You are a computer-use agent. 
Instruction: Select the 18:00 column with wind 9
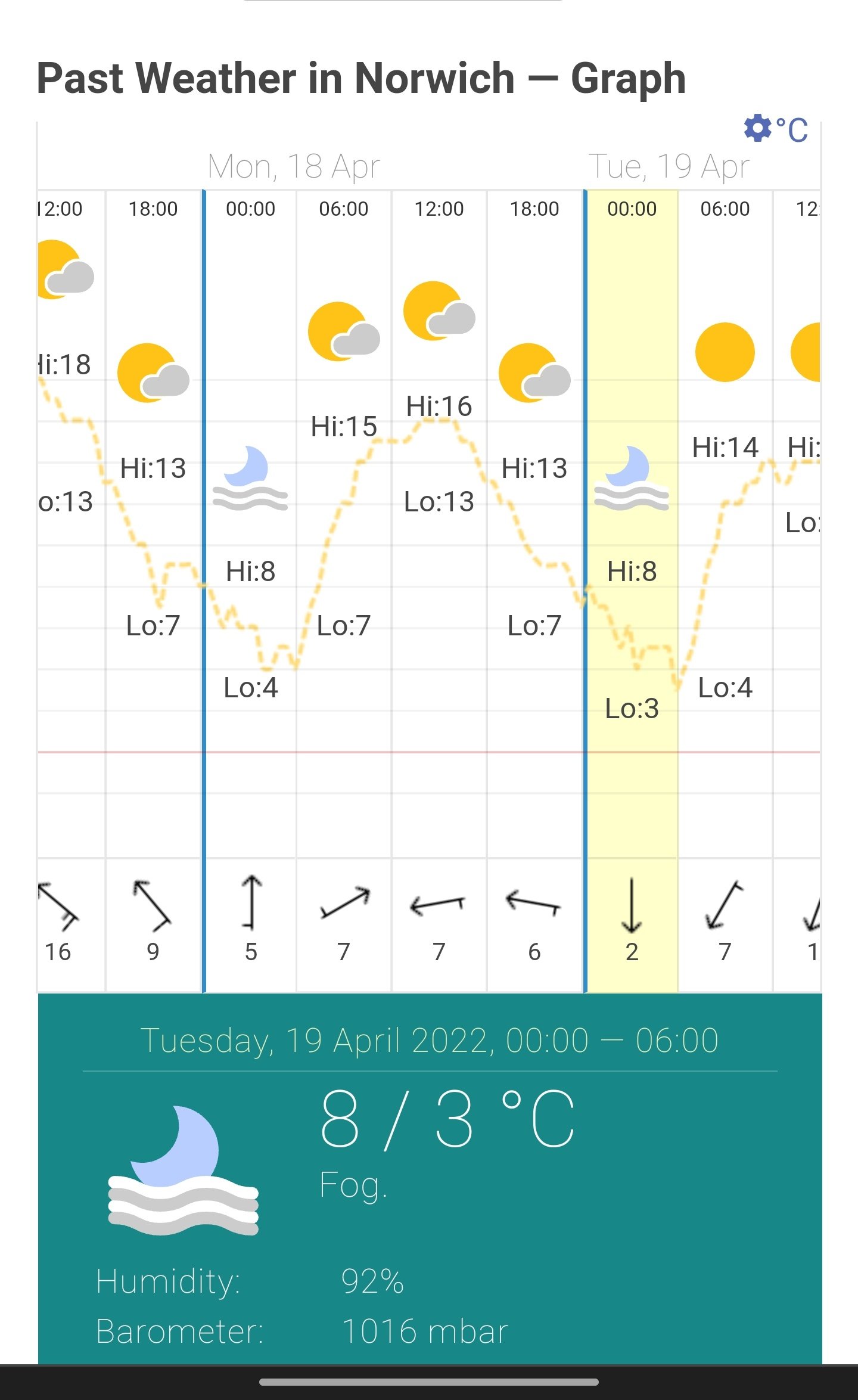(x=153, y=591)
